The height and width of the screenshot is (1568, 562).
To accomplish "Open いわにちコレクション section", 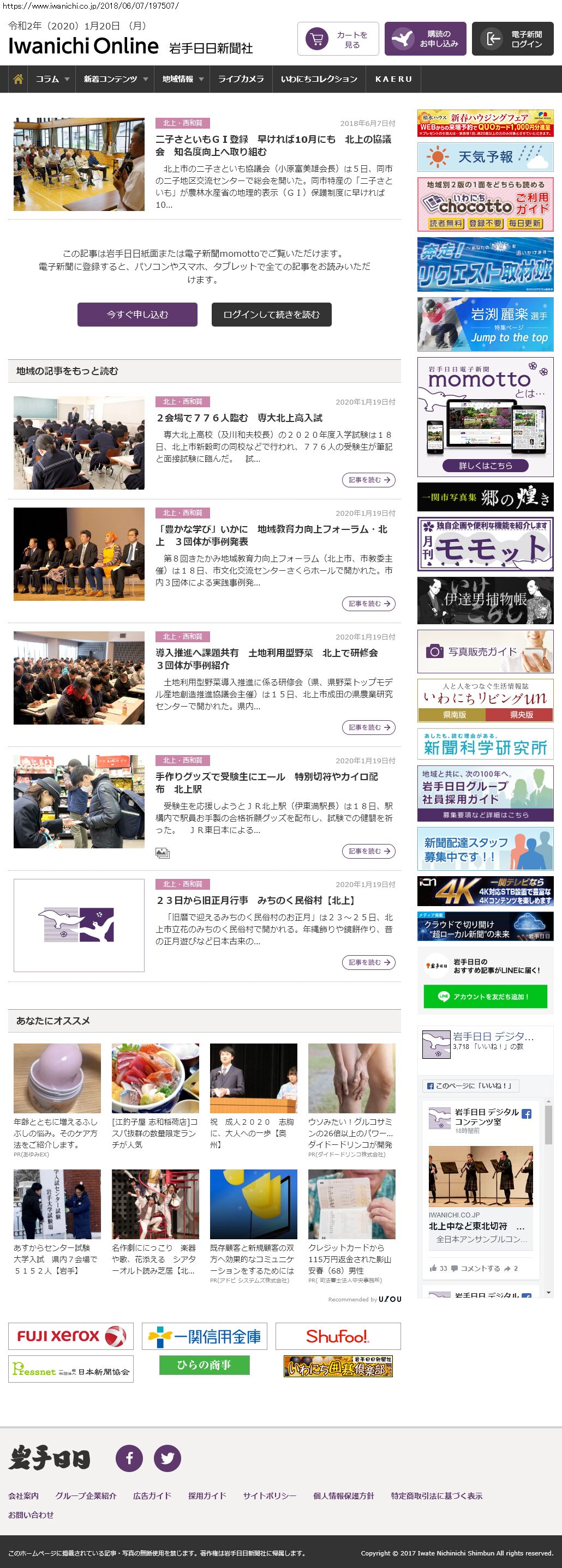I will [x=319, y=79].
